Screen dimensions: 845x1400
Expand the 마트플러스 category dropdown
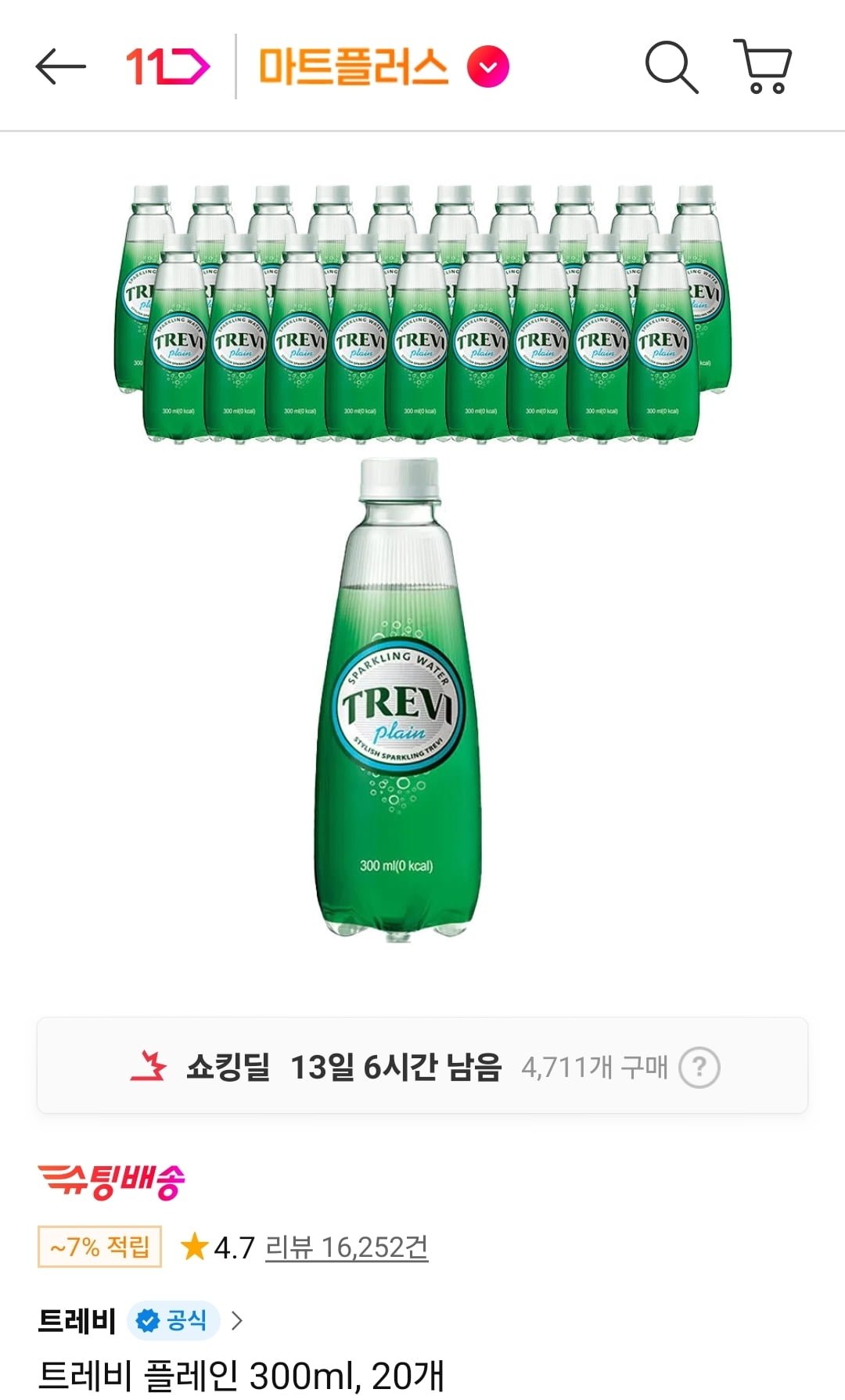487,67
